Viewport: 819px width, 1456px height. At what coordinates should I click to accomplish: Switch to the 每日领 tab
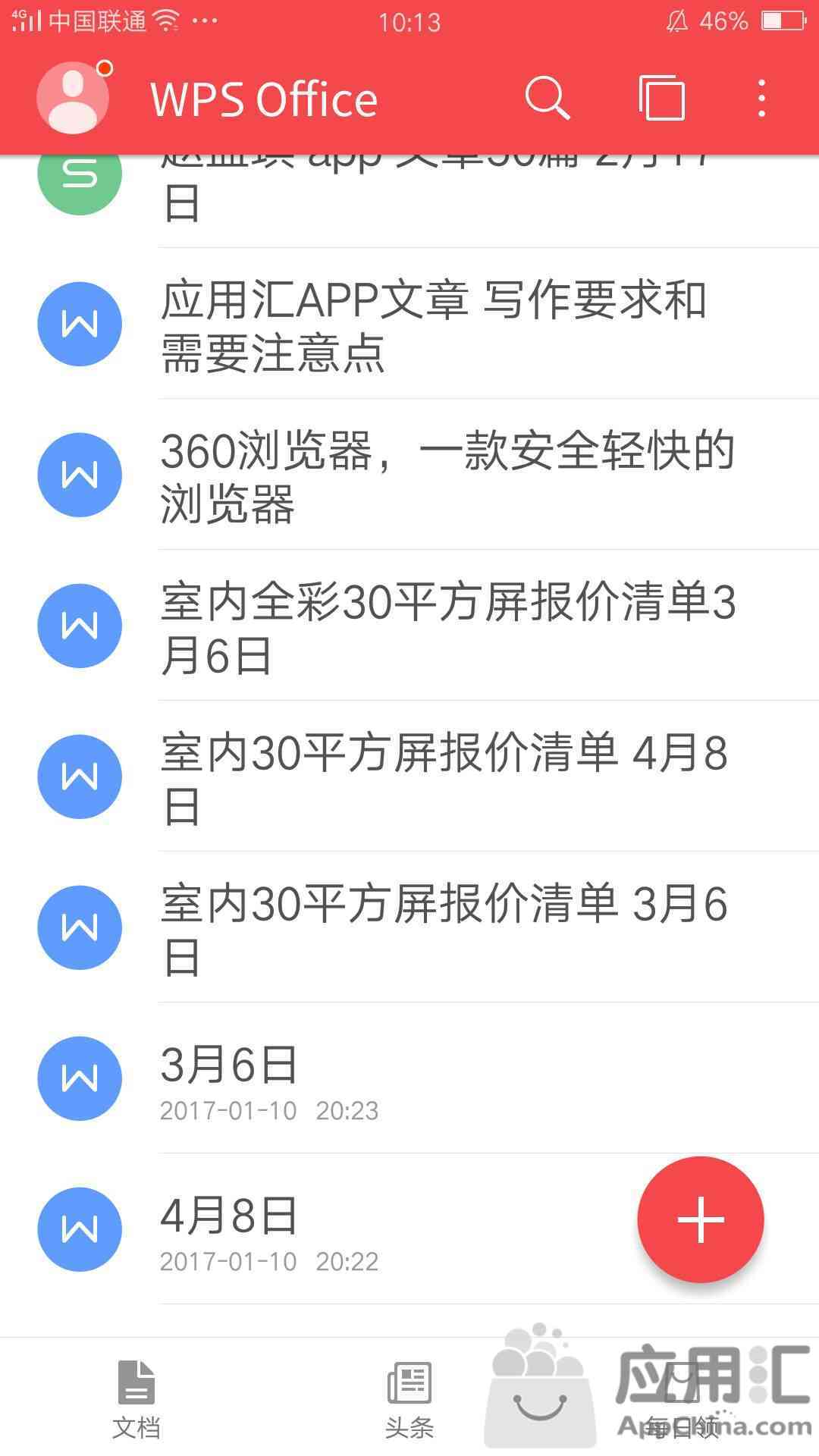pos(682,1398)
